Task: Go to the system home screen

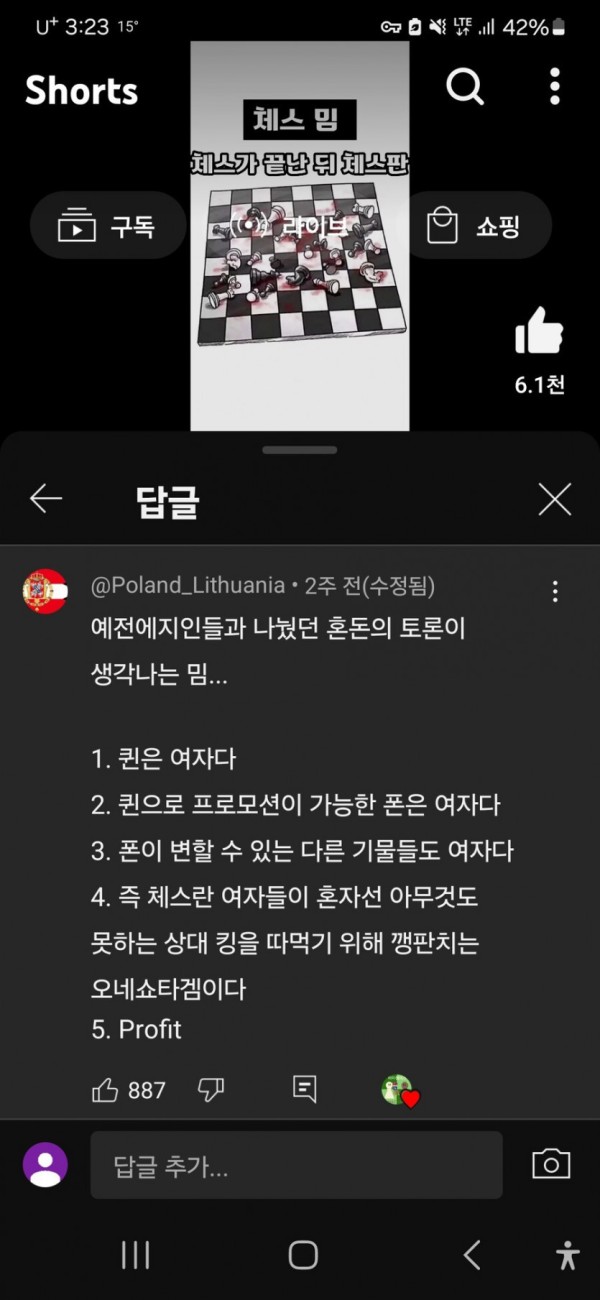Action: (x=302, y=1255)
